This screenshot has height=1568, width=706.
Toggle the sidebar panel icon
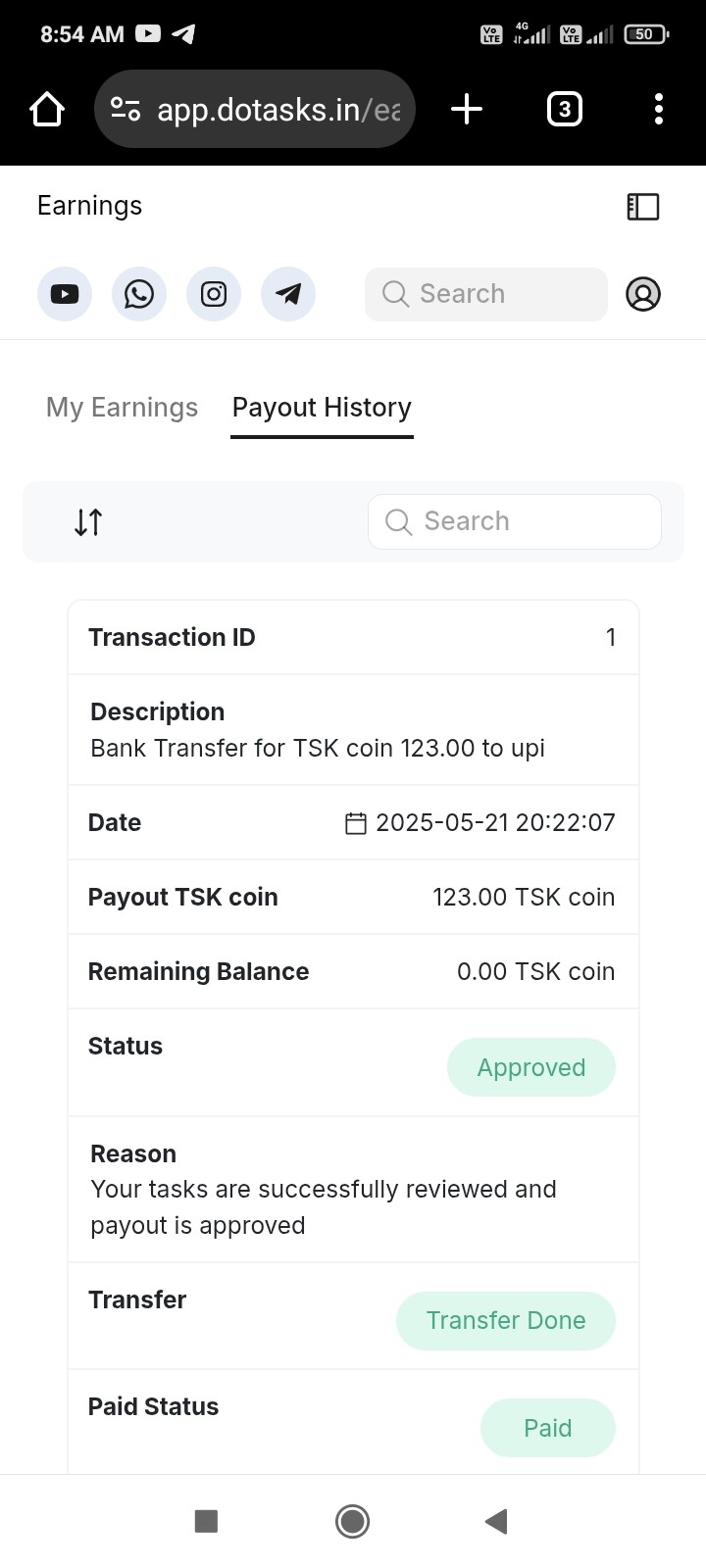tap(643, 206)
